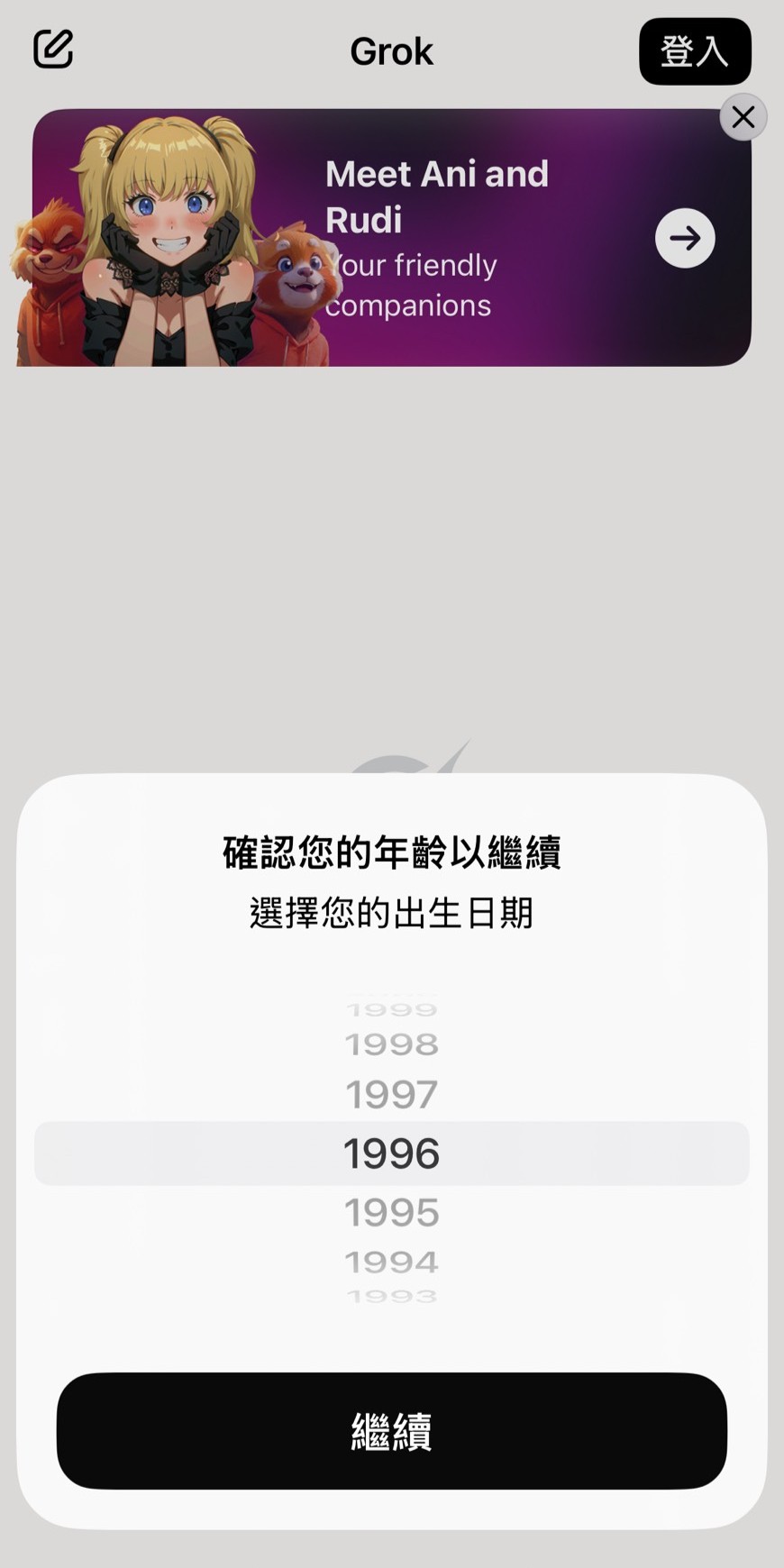Select the Grok title header

(392, 51)
